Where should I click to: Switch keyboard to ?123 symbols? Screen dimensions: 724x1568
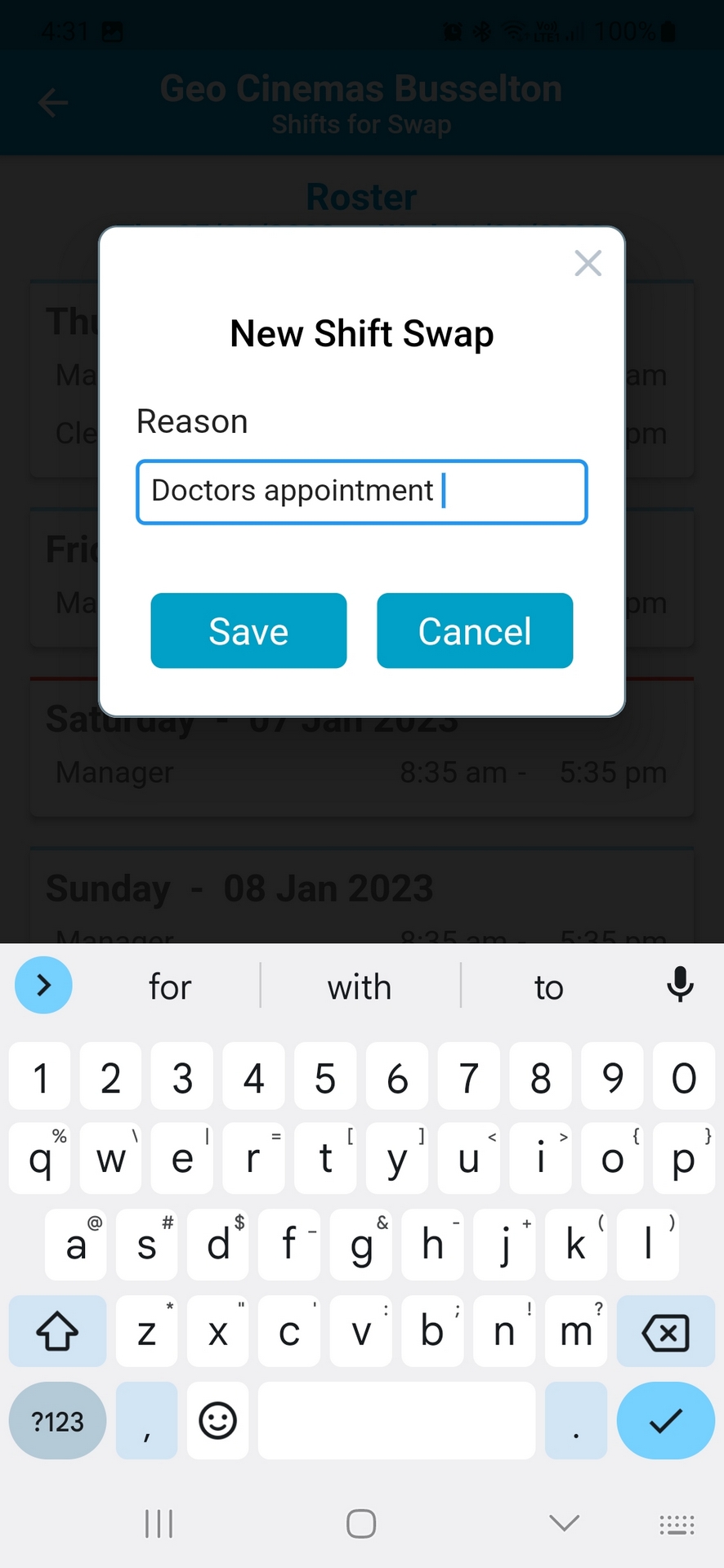[x=57, y=1422]
